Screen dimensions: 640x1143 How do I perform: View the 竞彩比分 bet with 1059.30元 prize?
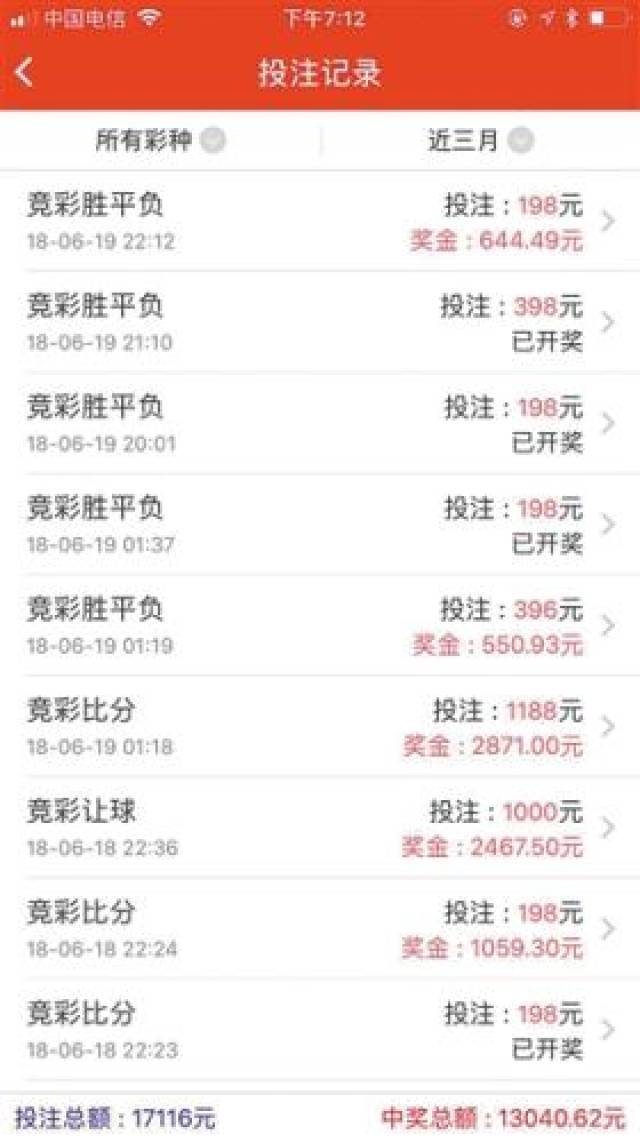[x=320, y=929]
